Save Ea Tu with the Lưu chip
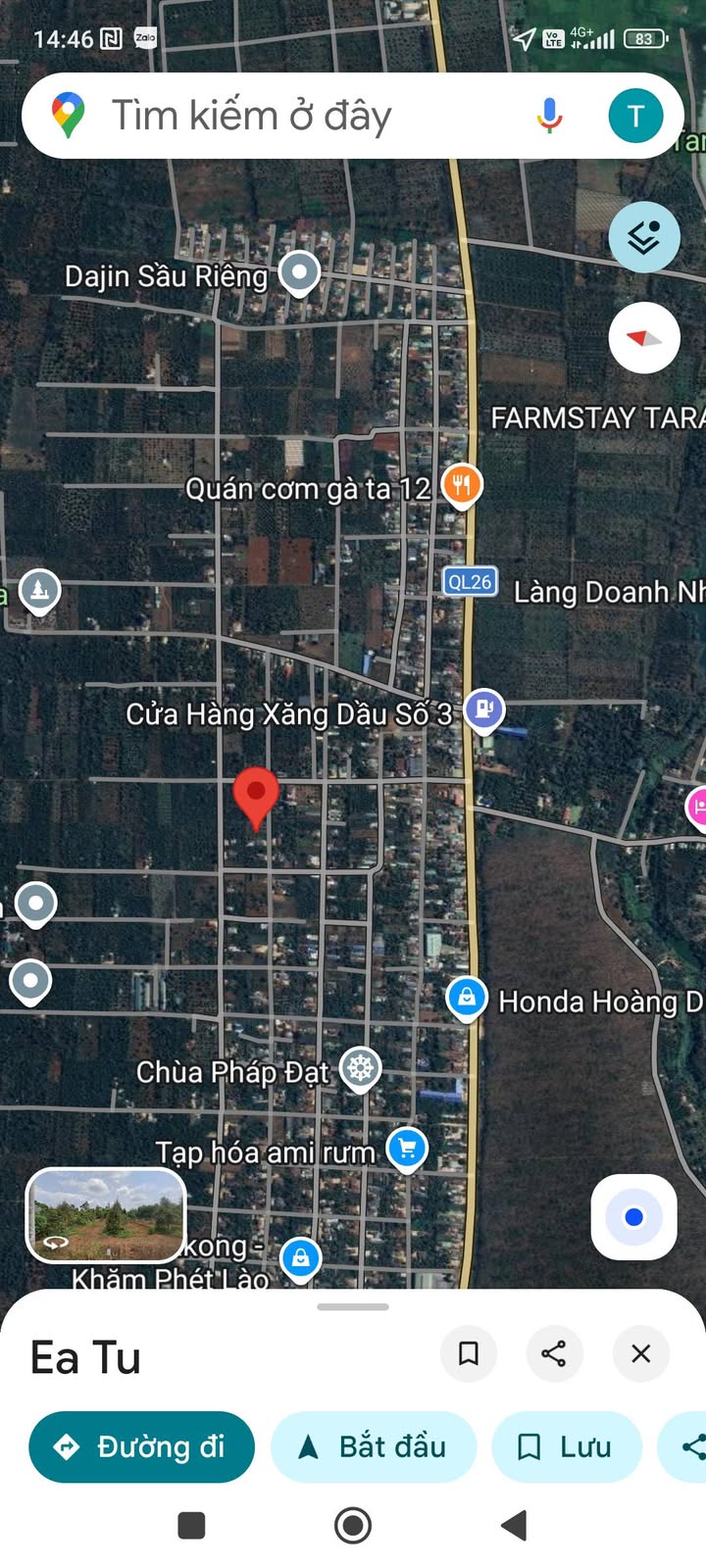The height and width of the screenshot is (1568, 706). pyautogui.click(x=567, y=1446)
